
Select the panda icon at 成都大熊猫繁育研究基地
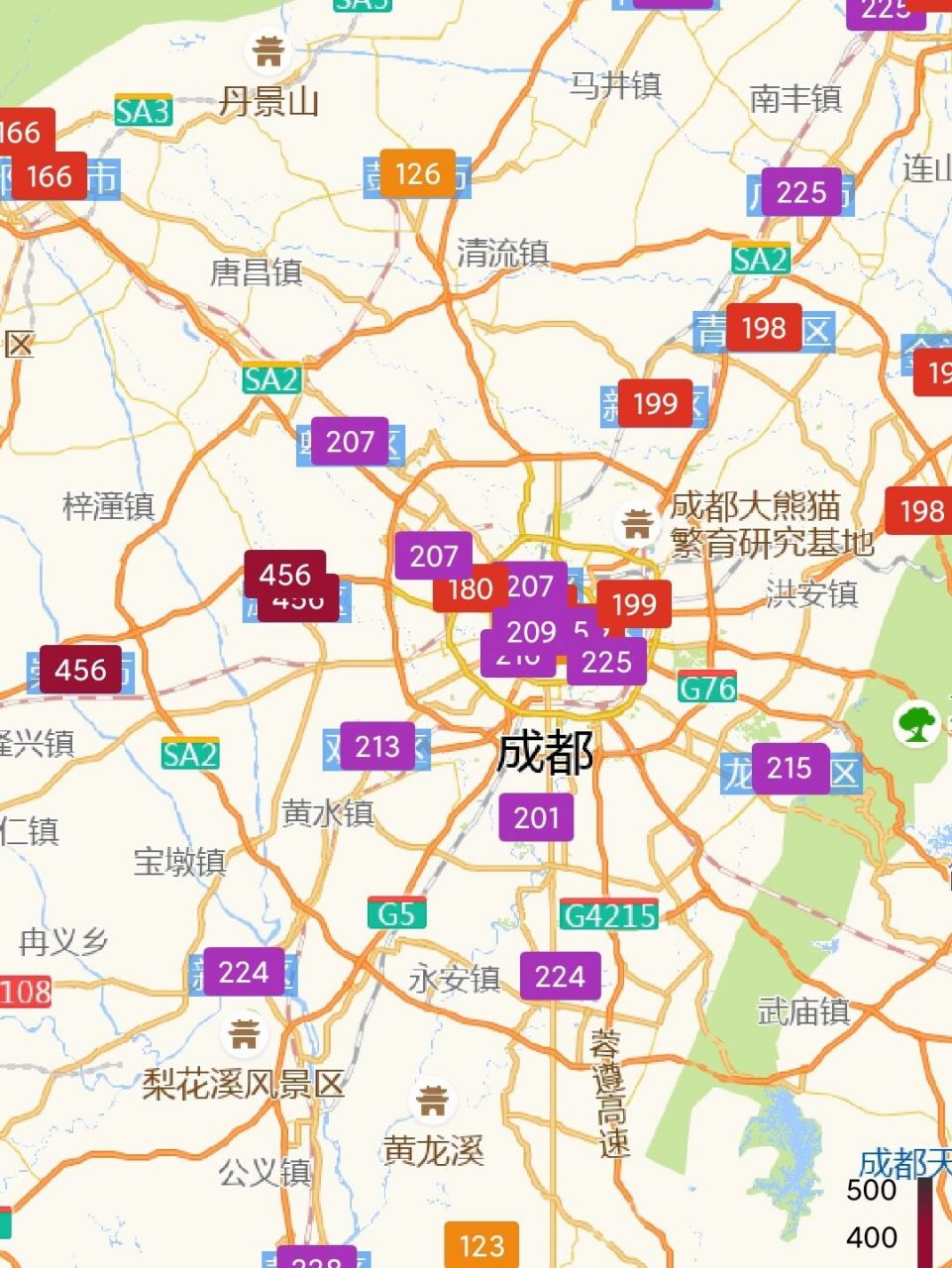click(x=636, y=525)
